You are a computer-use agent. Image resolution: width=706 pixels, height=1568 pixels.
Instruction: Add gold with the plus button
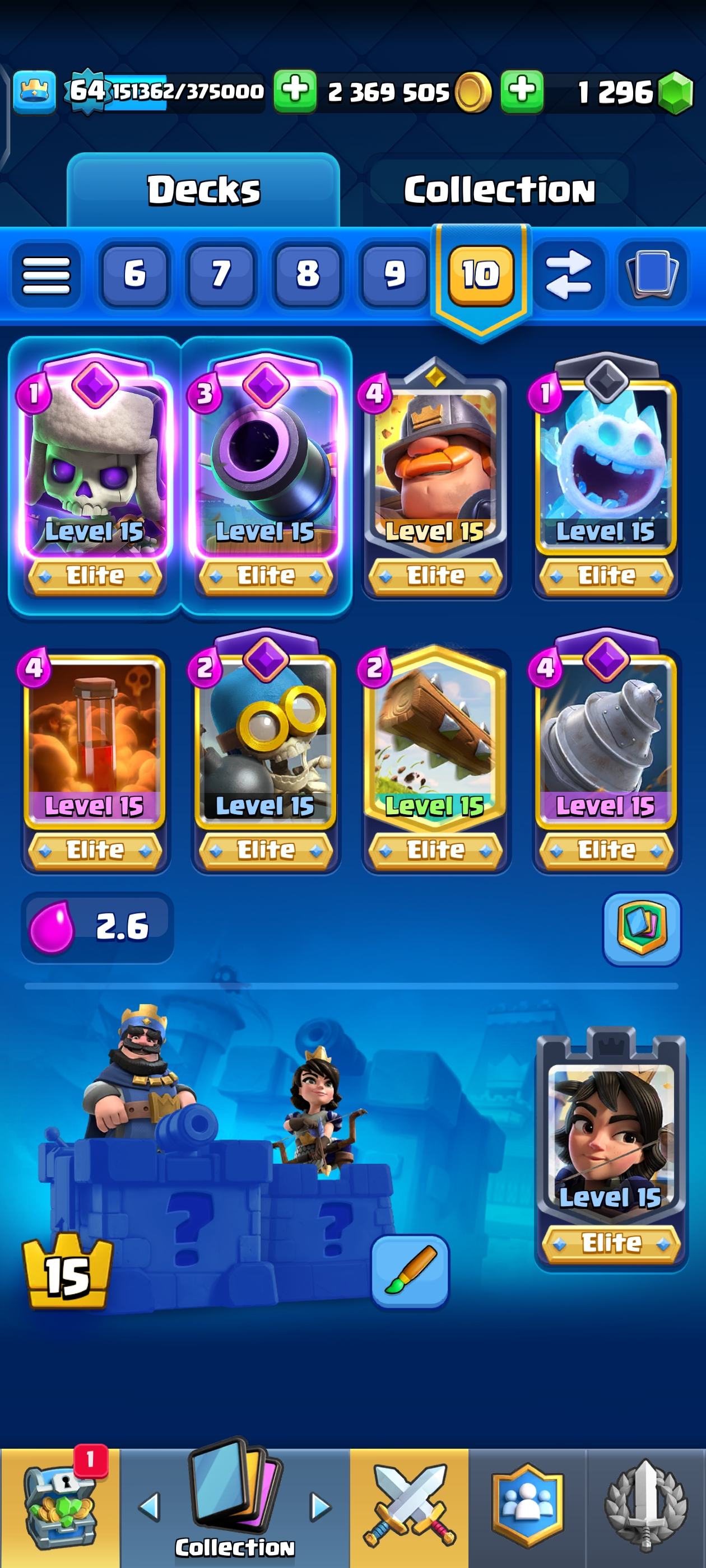pyautogui.click(x=295, y=91)
